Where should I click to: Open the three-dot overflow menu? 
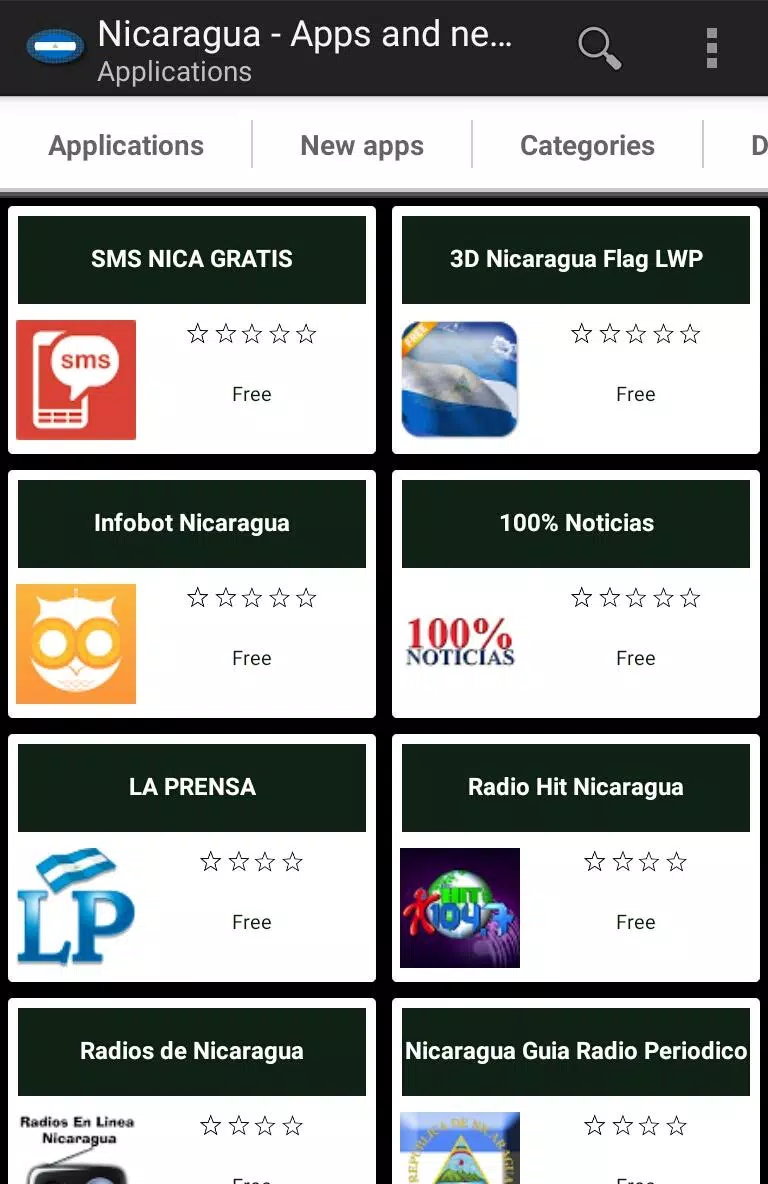click(711, 48)
